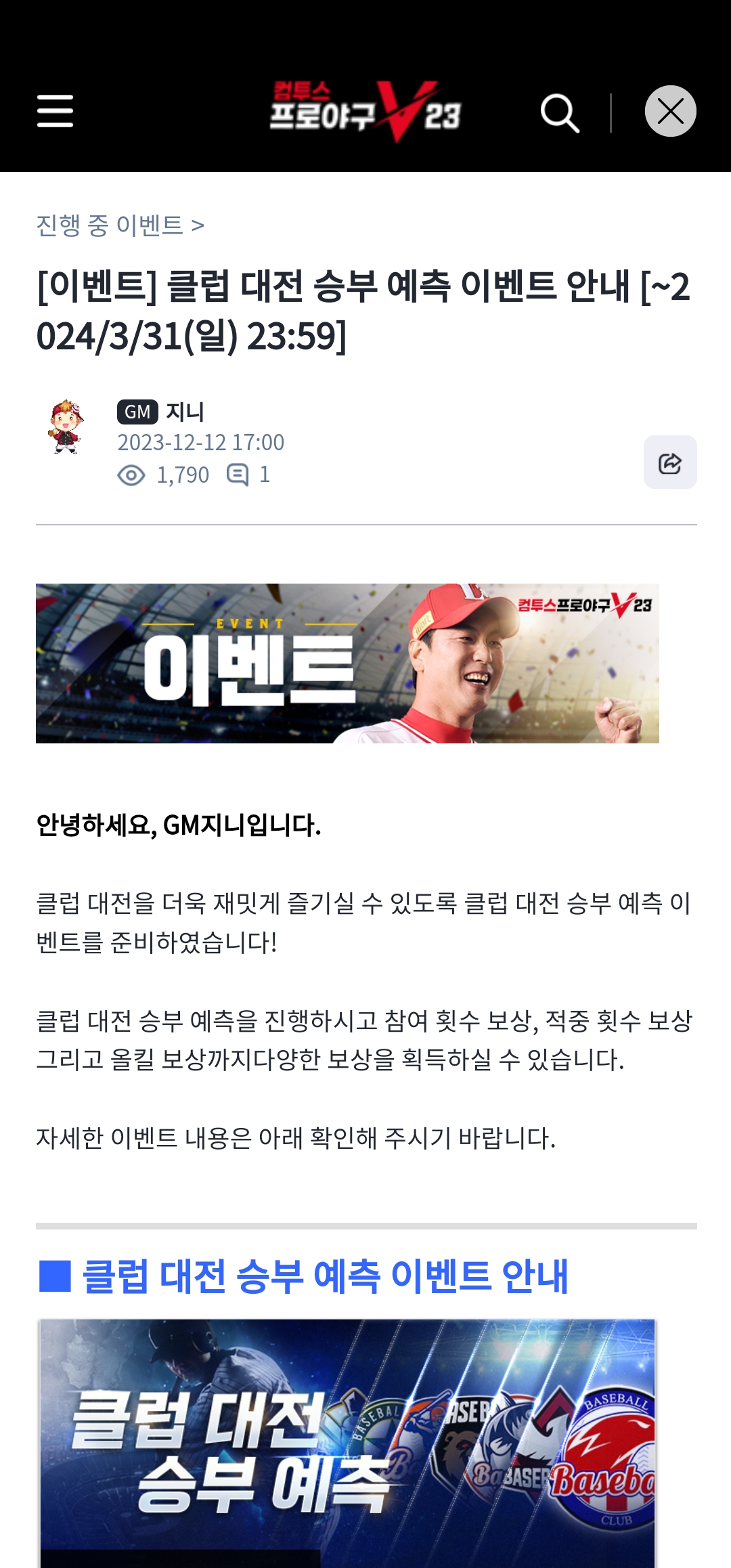
Task: Open the hamburger menu
Action: tap(55, 111)
